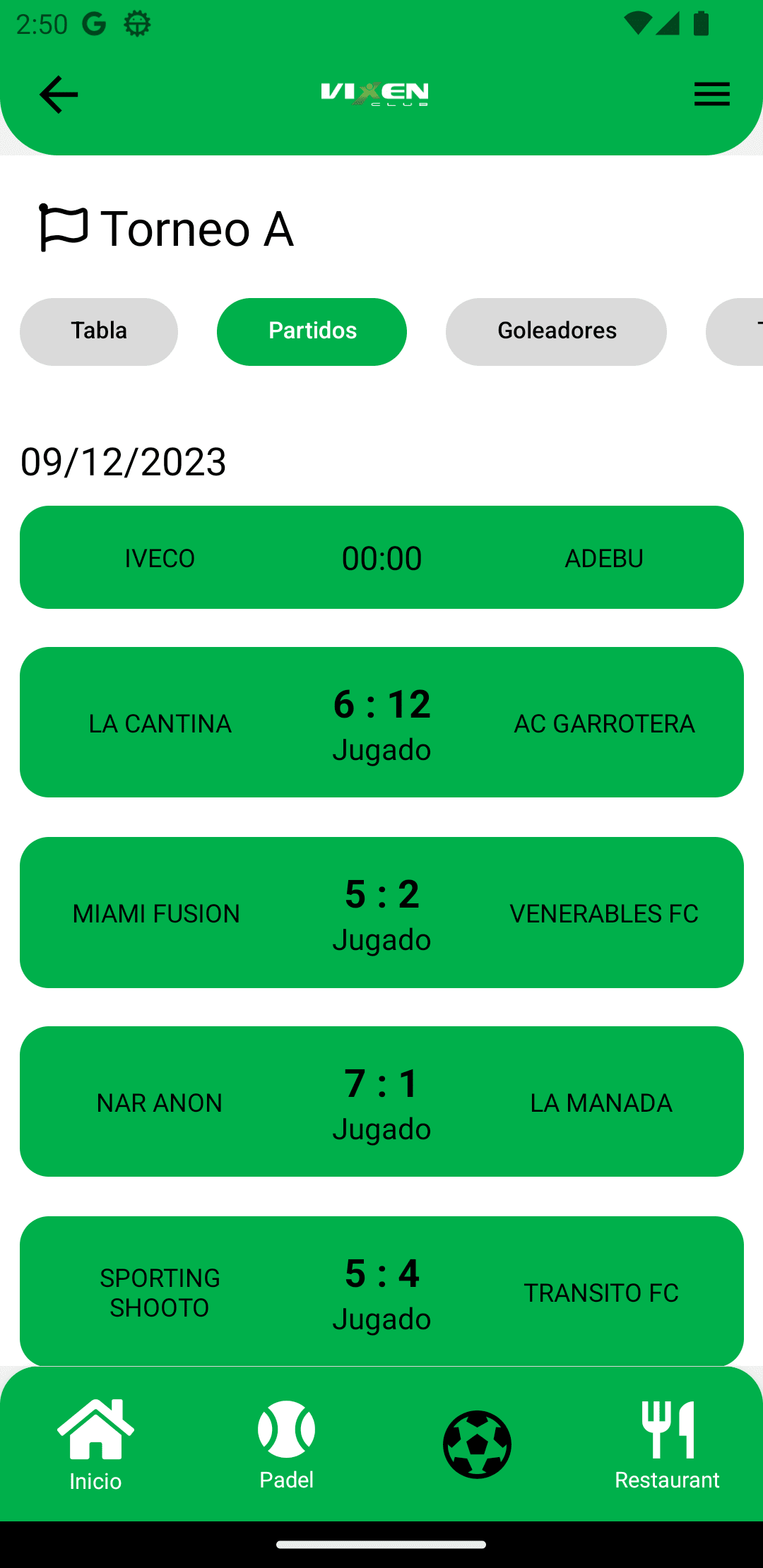
Task: Show the Goleadores tab
Action: tap(556, 331)
